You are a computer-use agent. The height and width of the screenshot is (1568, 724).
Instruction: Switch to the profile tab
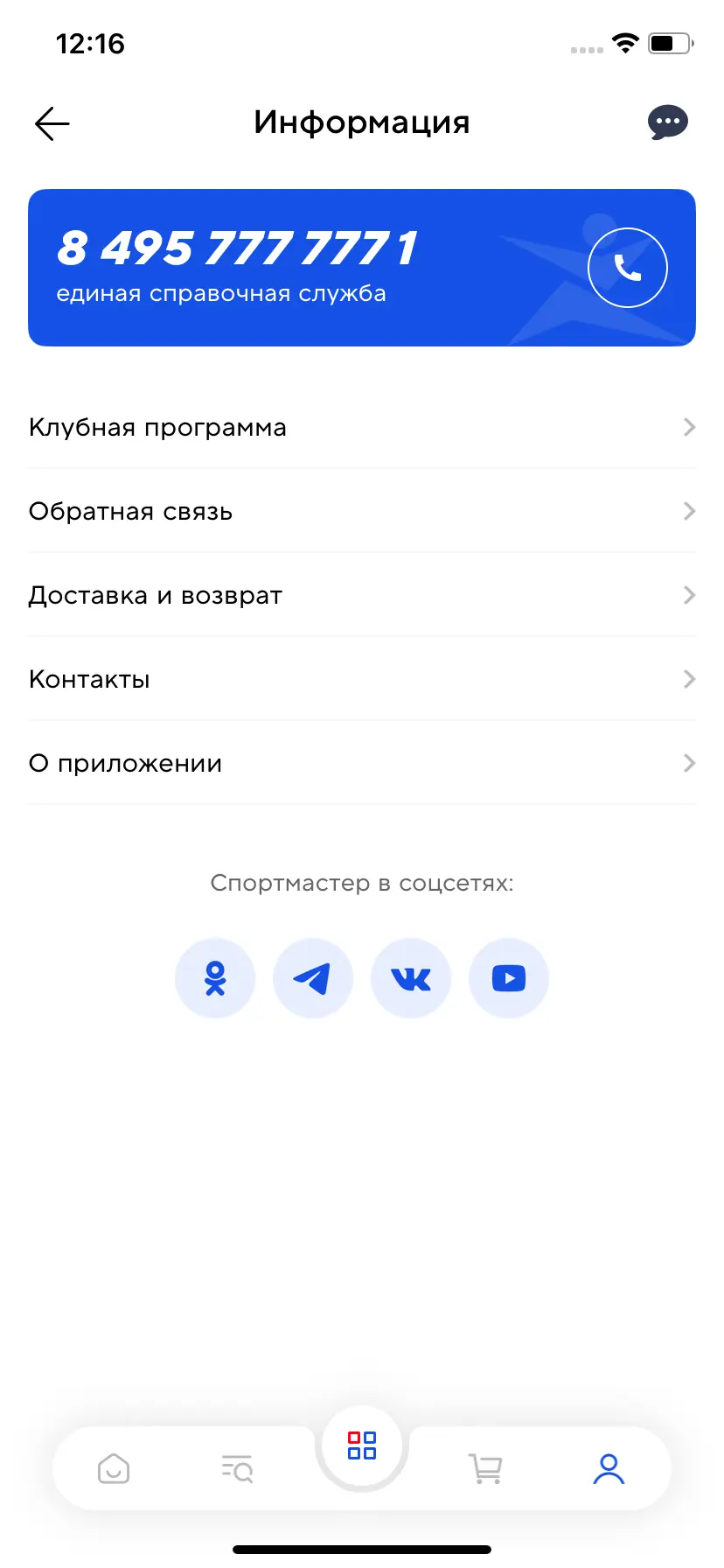pos(609,1468)
